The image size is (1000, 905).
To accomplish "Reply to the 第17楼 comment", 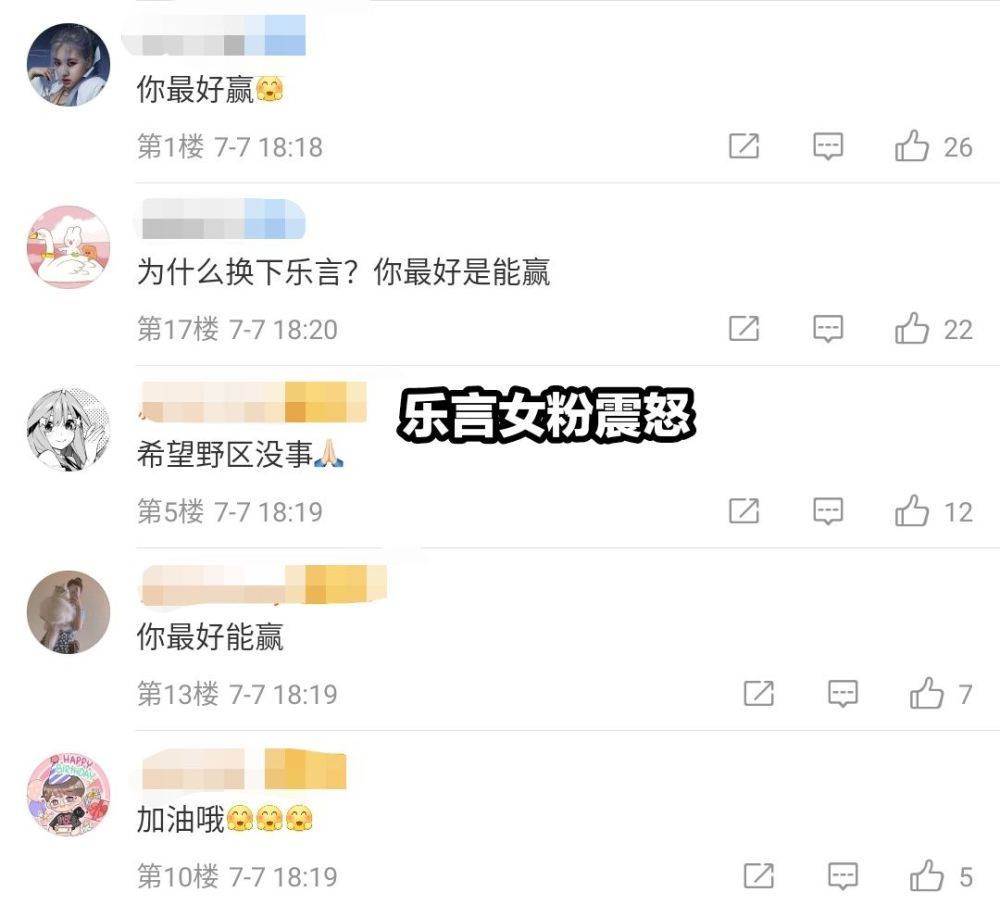I will [x=827, y=329].
